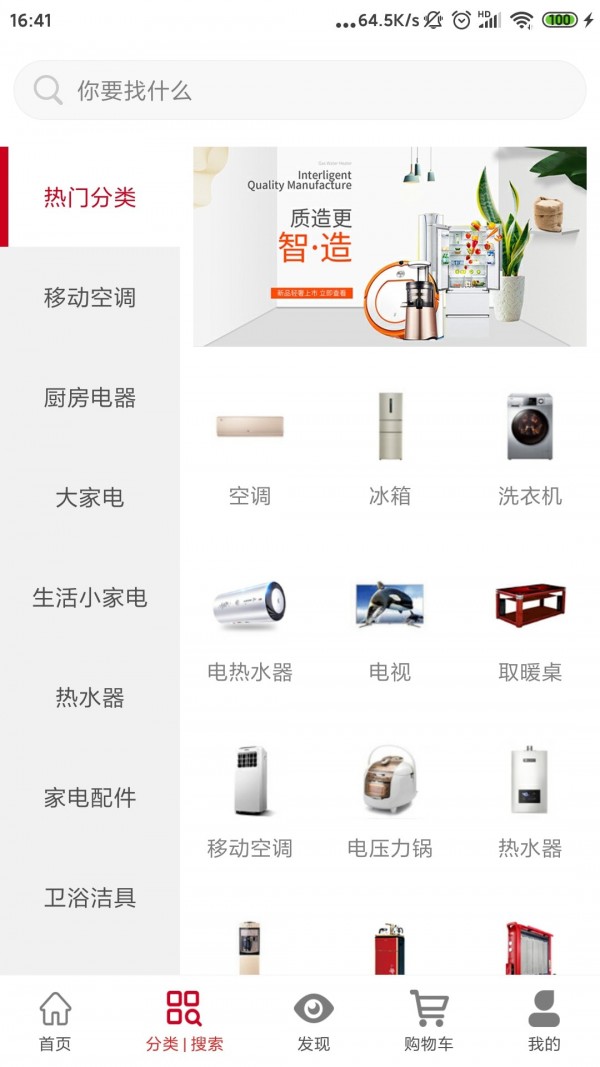
Task: Select 热水器 in the left sidebar
Action: (x=90, y=697)
